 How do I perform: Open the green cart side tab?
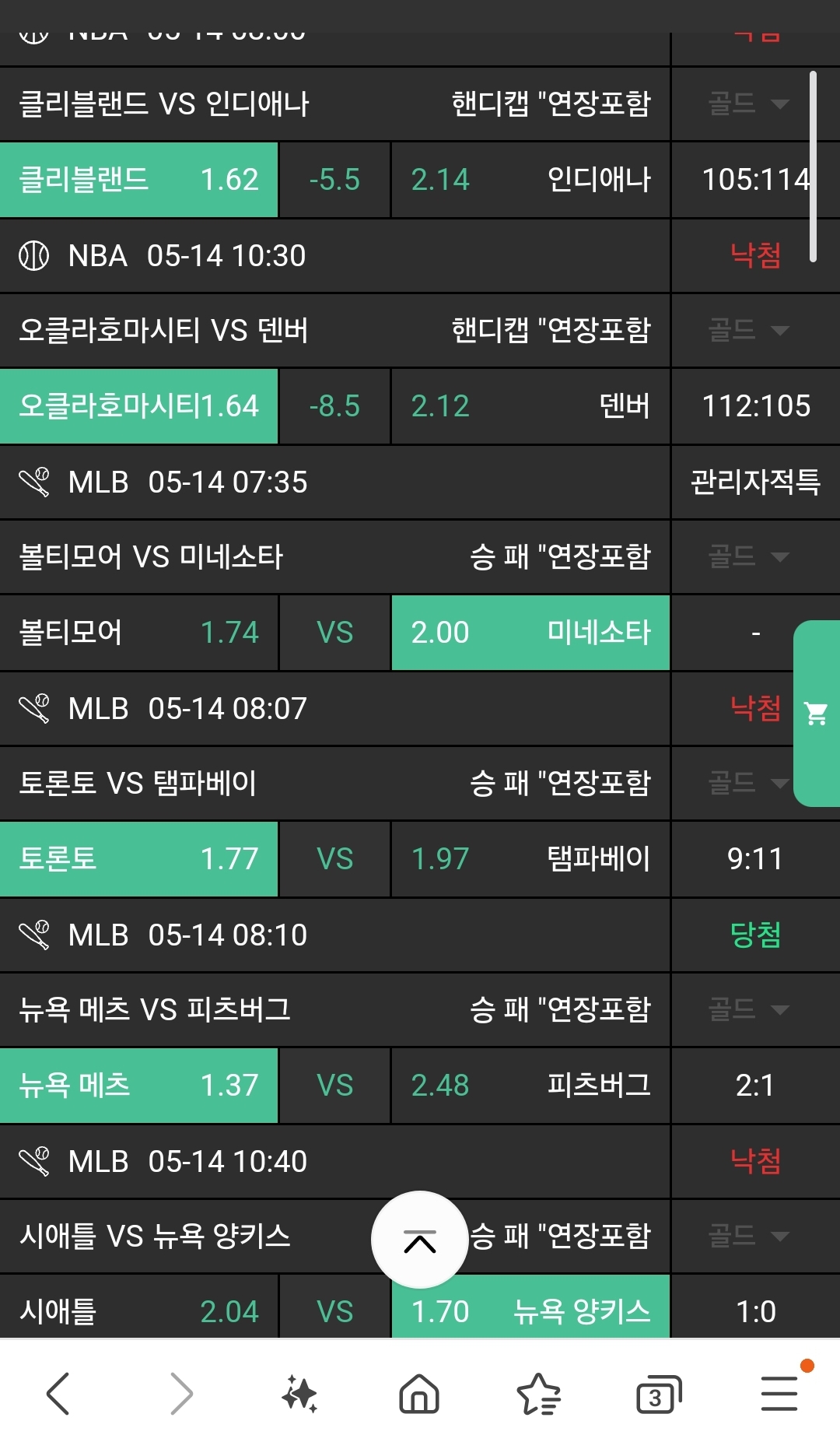[816, 713]
